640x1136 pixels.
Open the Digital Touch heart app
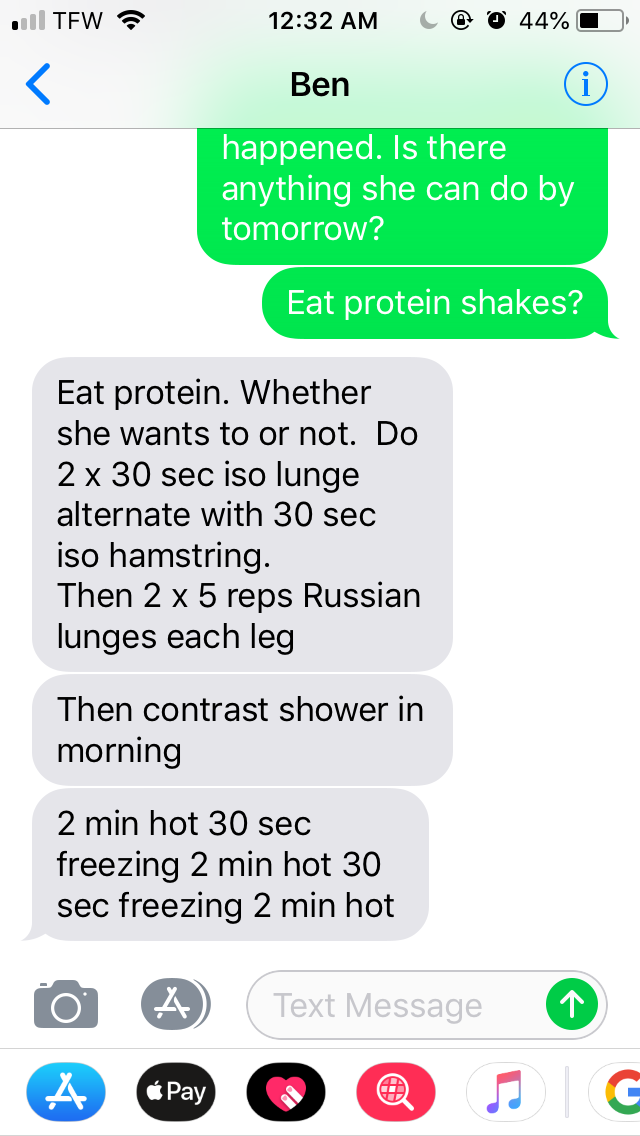point(285,1091)
